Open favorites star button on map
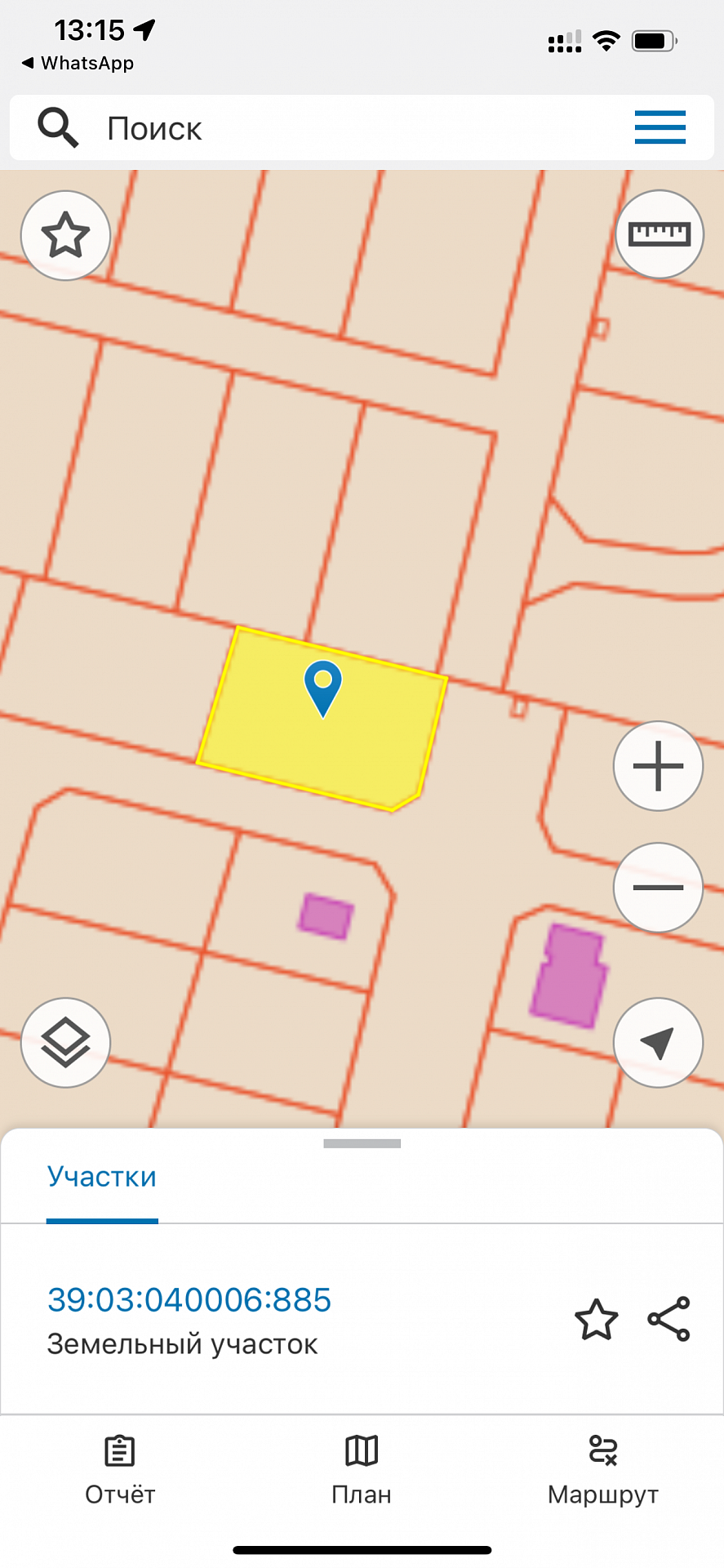 (65, 235)
